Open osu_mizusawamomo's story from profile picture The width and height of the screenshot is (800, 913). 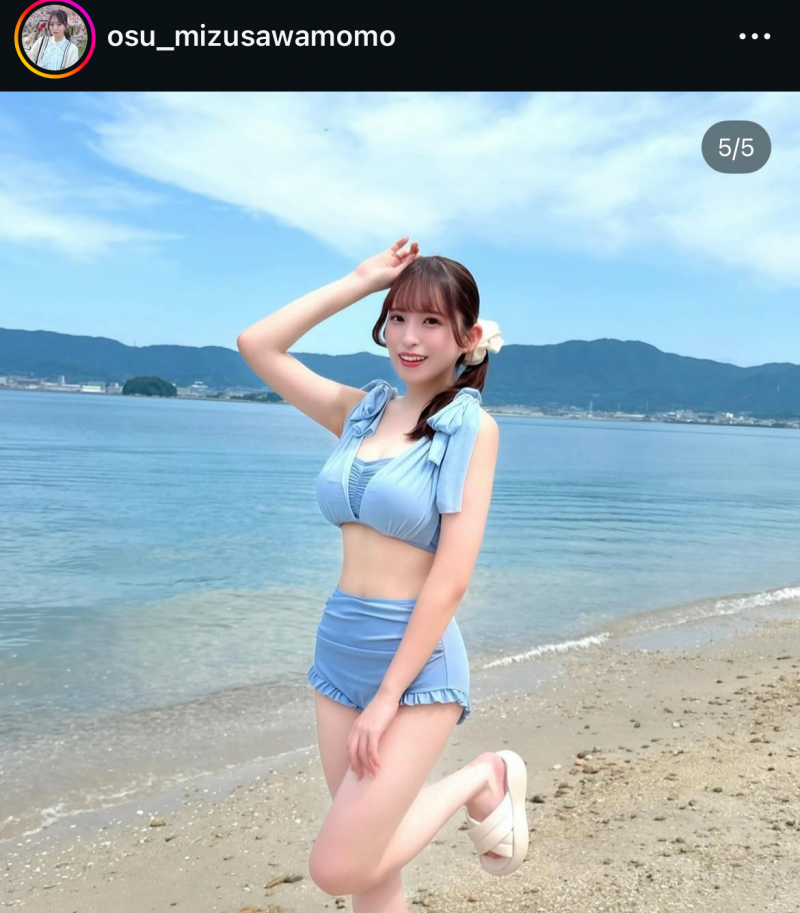coord(55,38)
